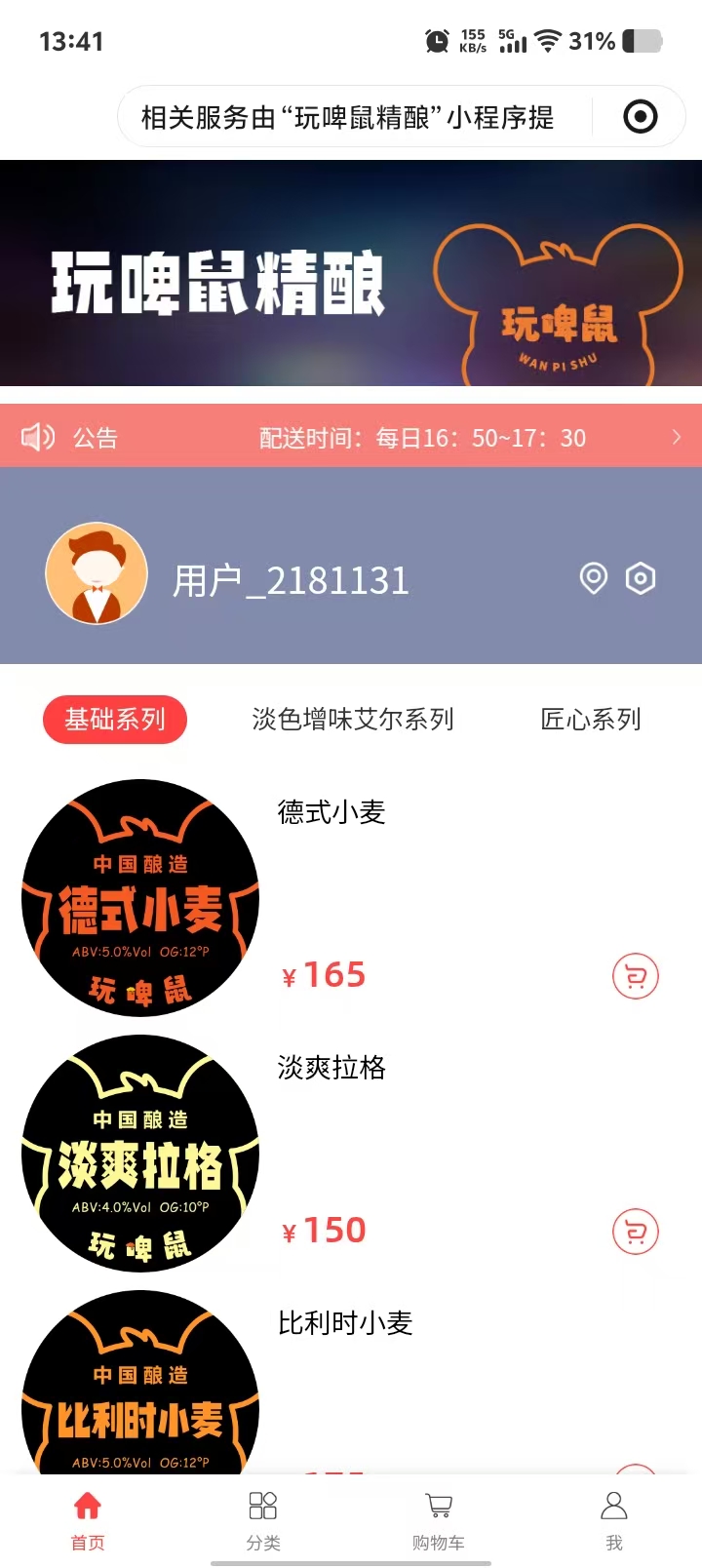Viewport: 702px width, 1568px height.
Task: Go to the 首页 home tab
Action: point(88,1519)
